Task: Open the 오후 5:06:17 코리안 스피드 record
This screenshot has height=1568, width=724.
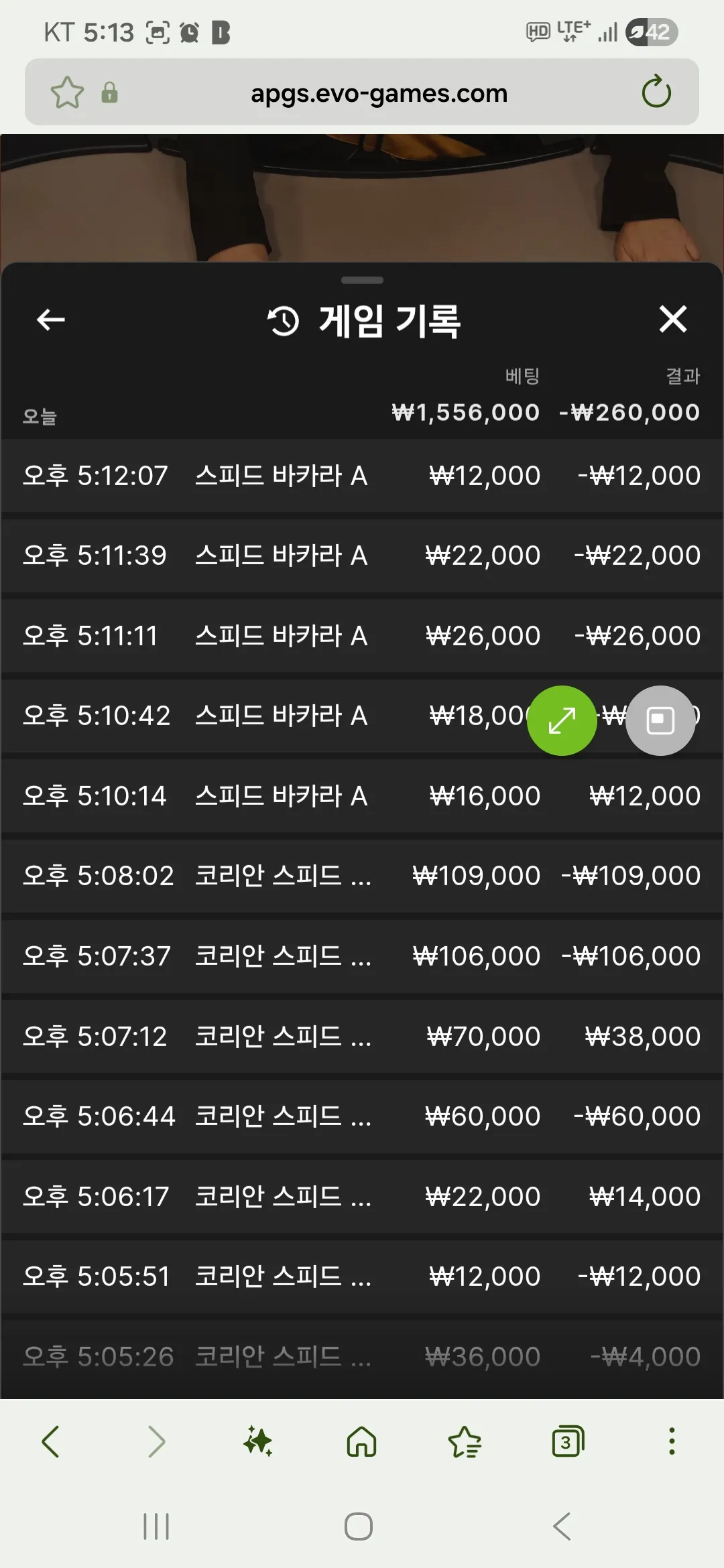Action: (x=362, y=1197)
